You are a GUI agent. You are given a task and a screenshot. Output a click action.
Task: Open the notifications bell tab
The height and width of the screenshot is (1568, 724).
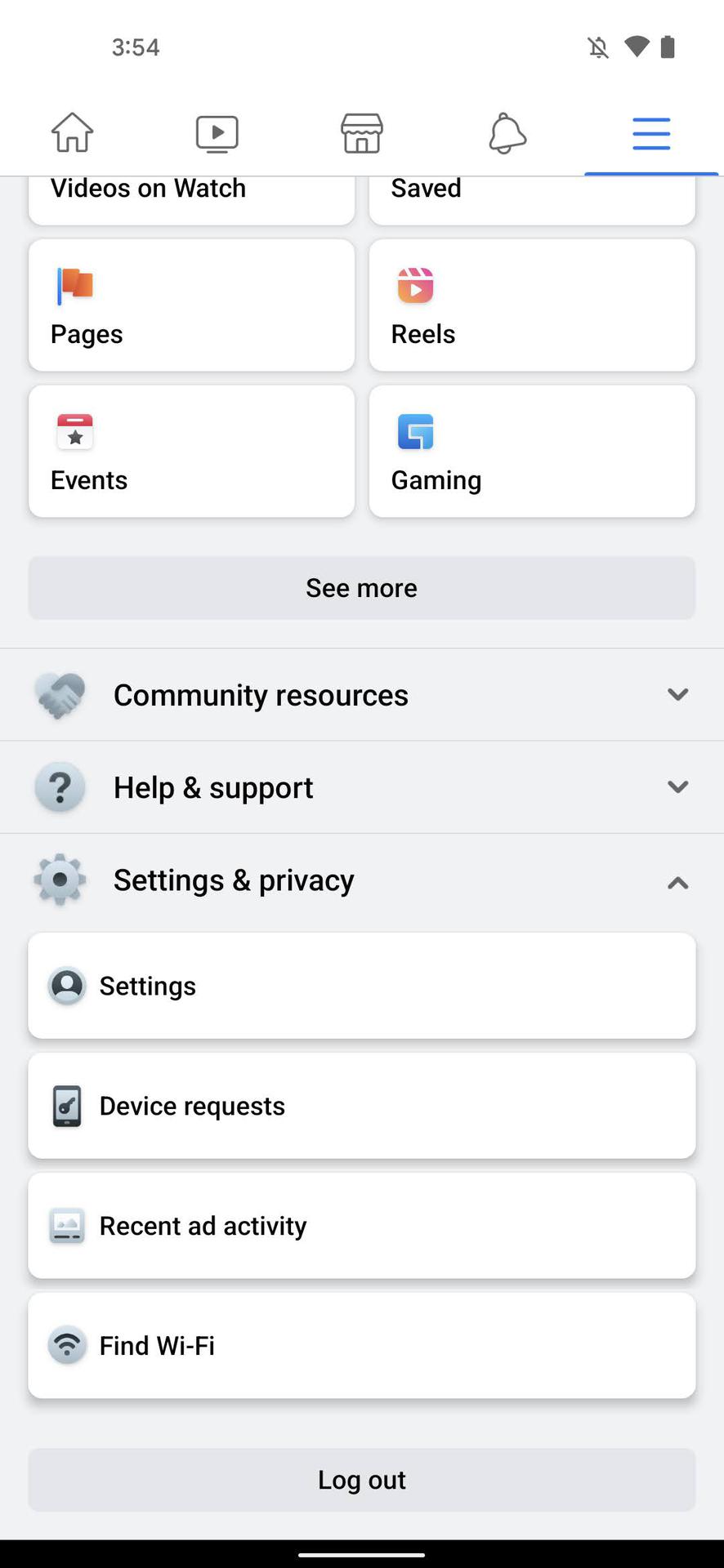point(507,133)
